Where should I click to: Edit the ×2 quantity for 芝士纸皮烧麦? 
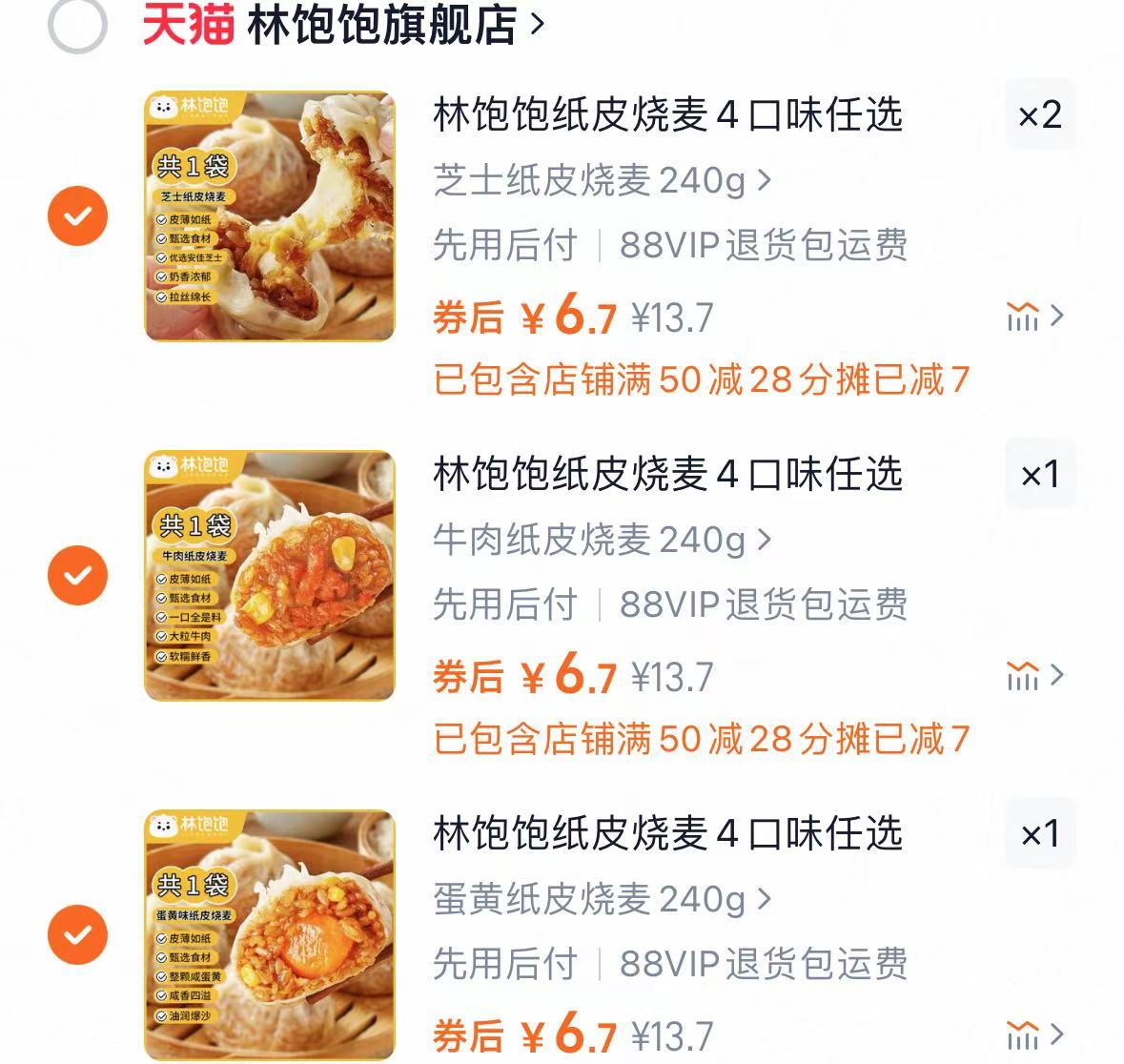(x=1039, y=115)
